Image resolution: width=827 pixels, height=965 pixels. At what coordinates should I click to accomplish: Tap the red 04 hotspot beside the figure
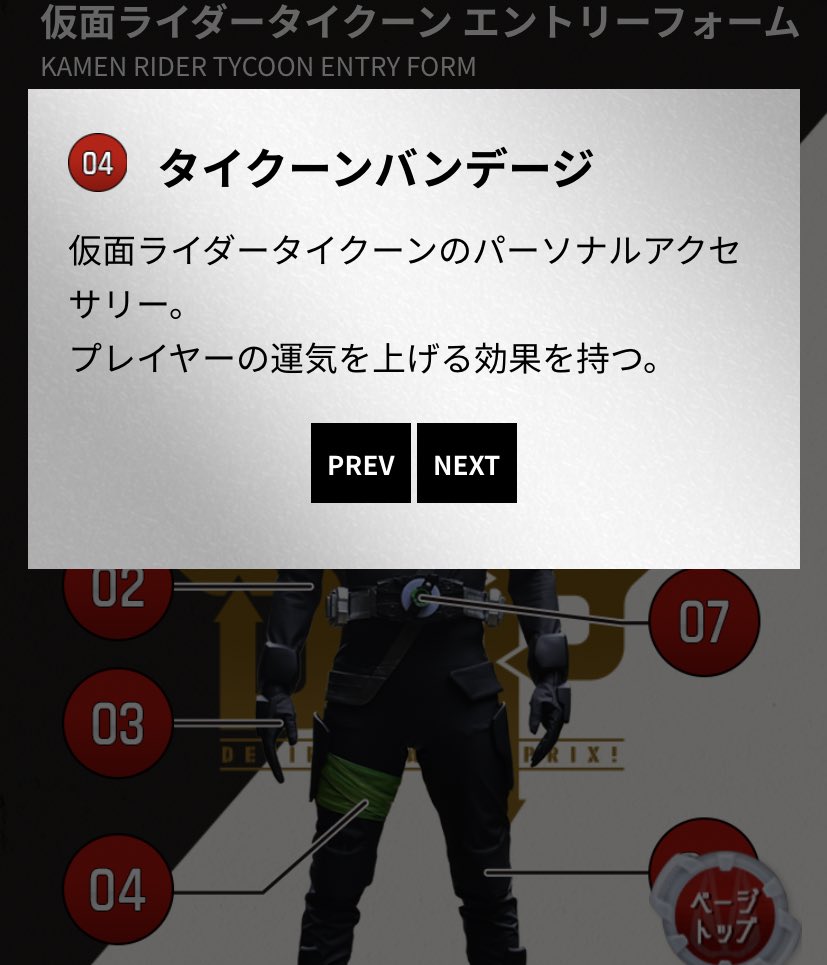tap(118, 889)
